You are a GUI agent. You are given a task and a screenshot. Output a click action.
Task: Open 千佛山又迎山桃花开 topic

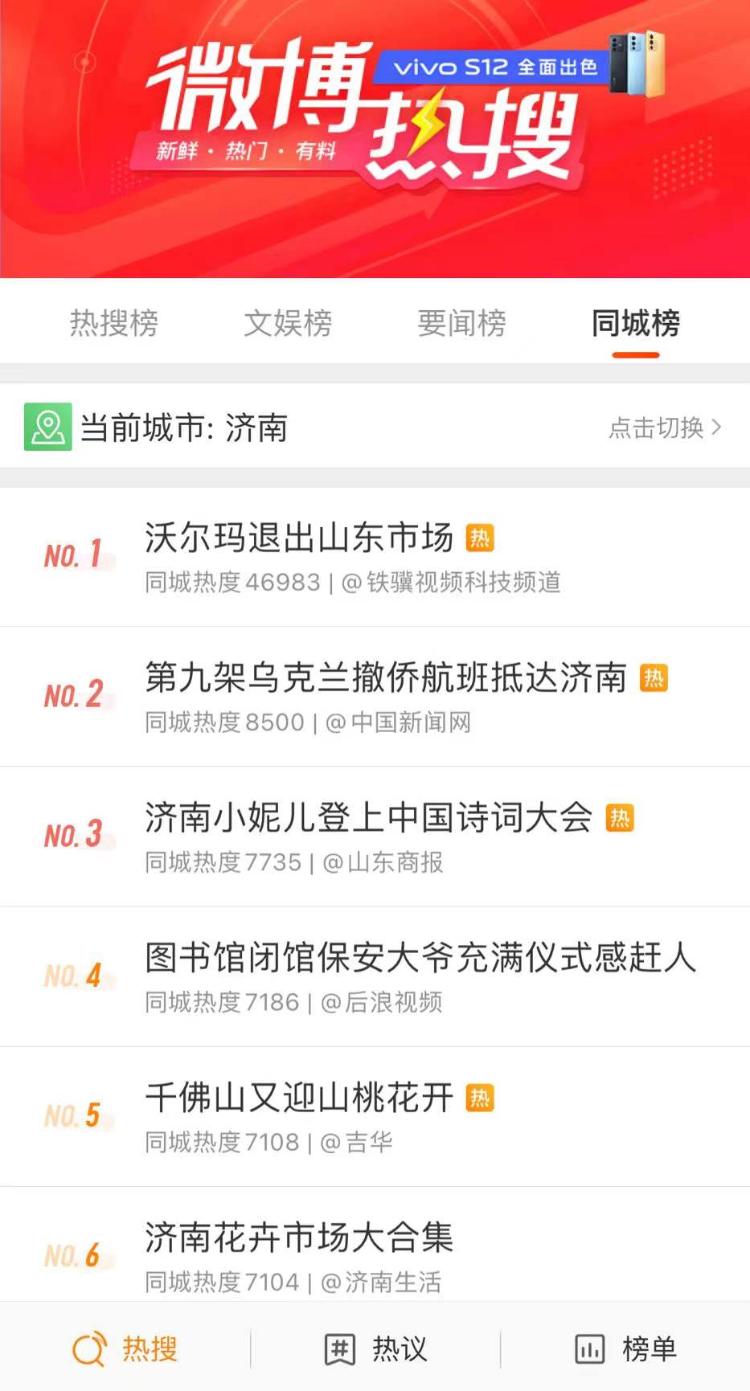[x=299, y=1098]
